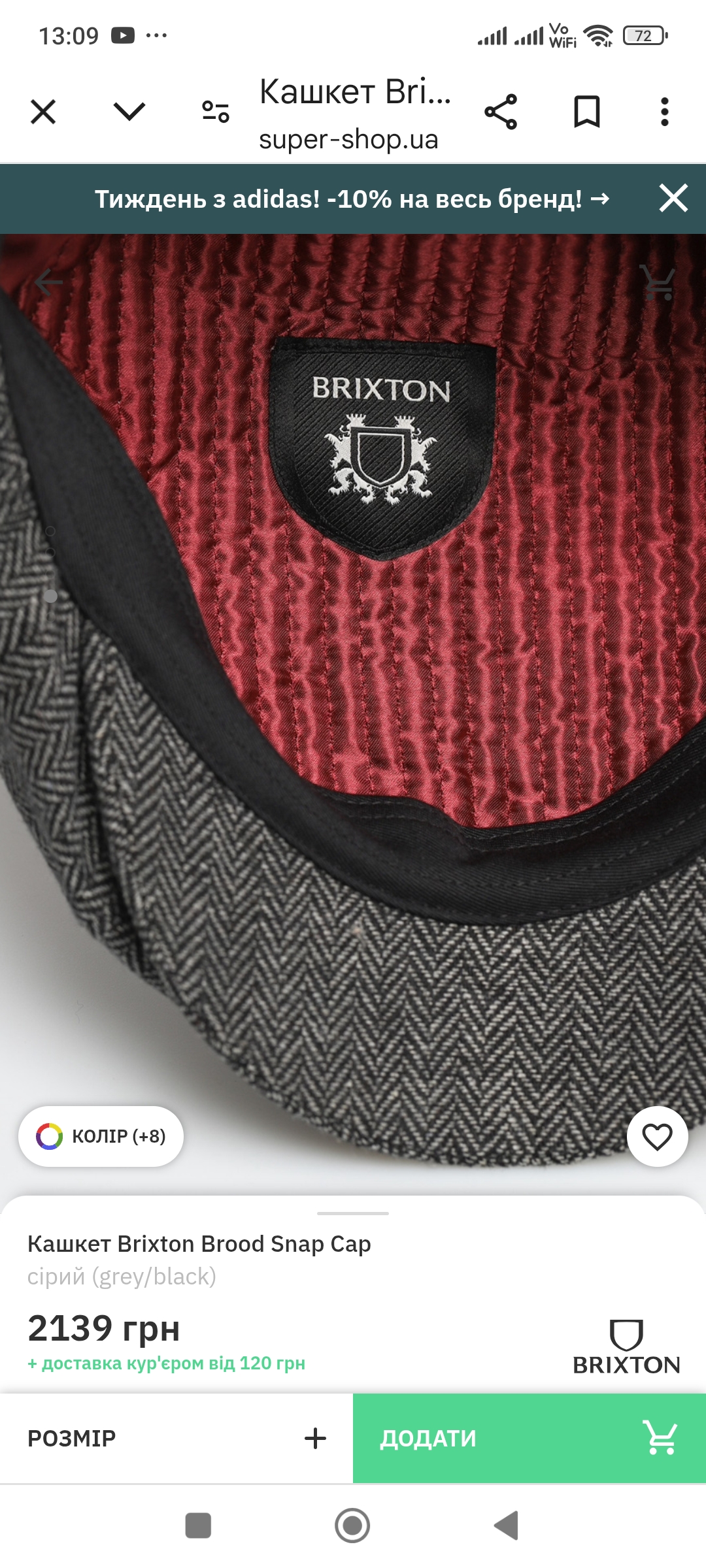Viewport: 706px width, 1568px height.
Task: Share this Brixton cap page
Action: coord(501,112)
